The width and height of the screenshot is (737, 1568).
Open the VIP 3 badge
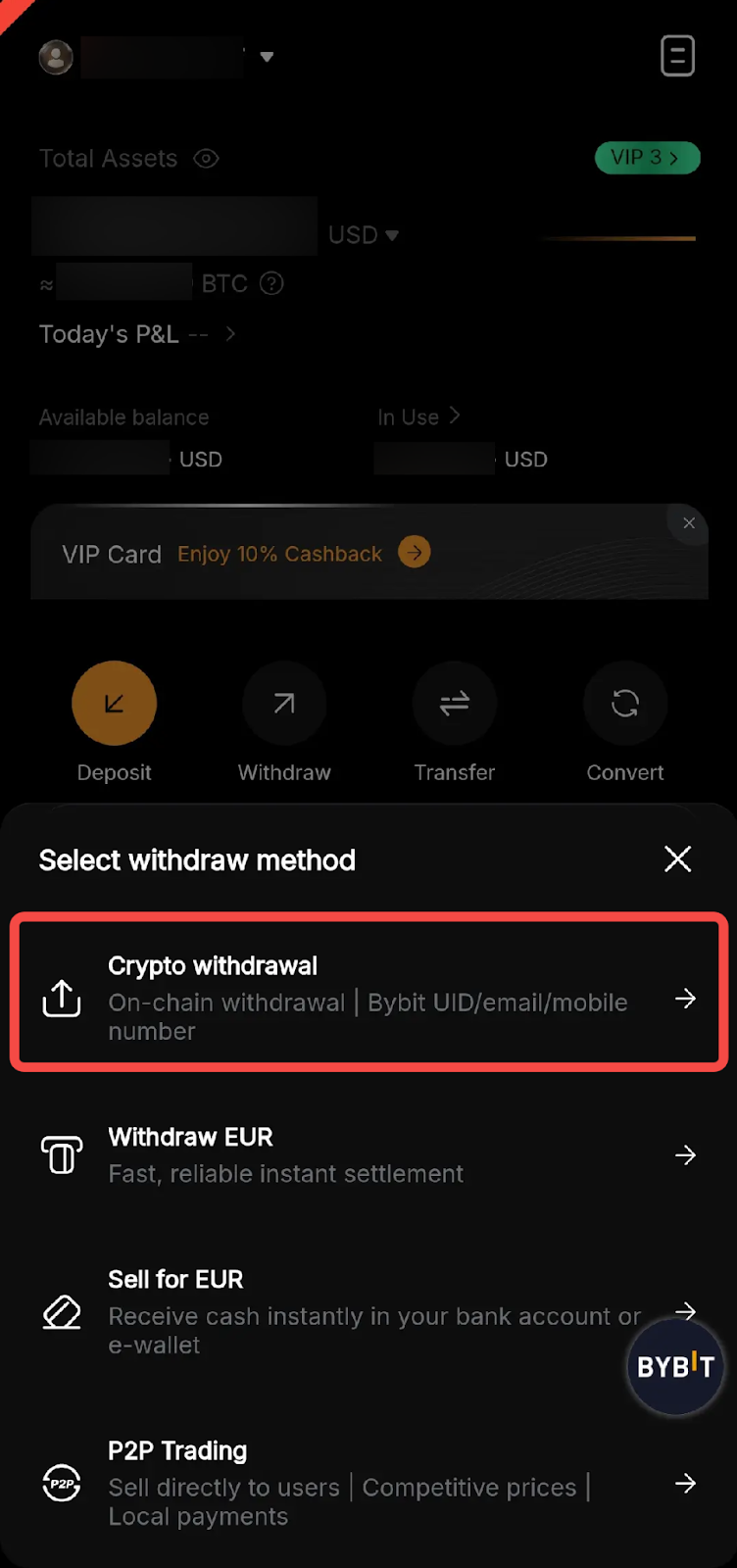[x=647, y=158]
